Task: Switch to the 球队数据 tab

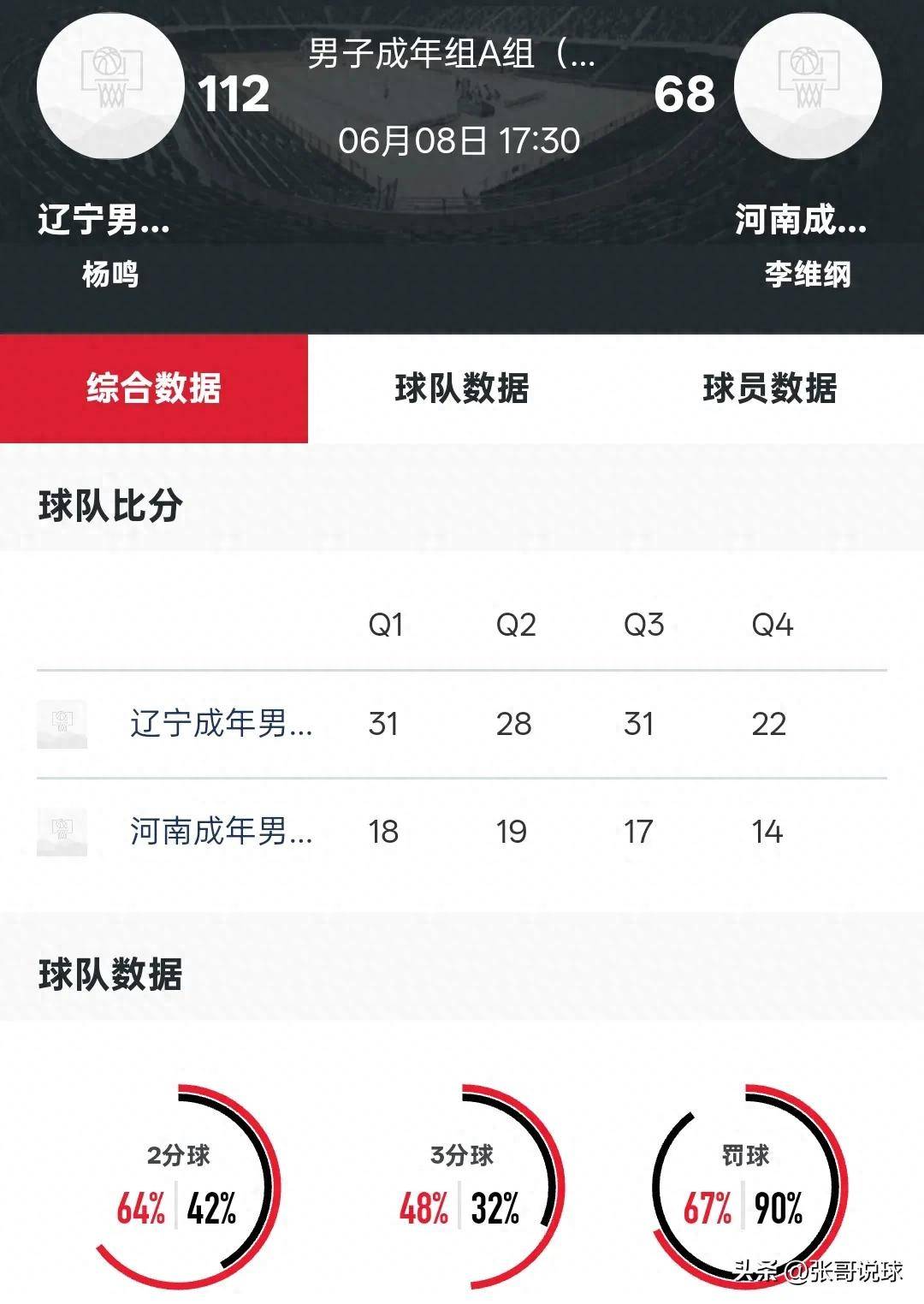Action: (462, 388)
